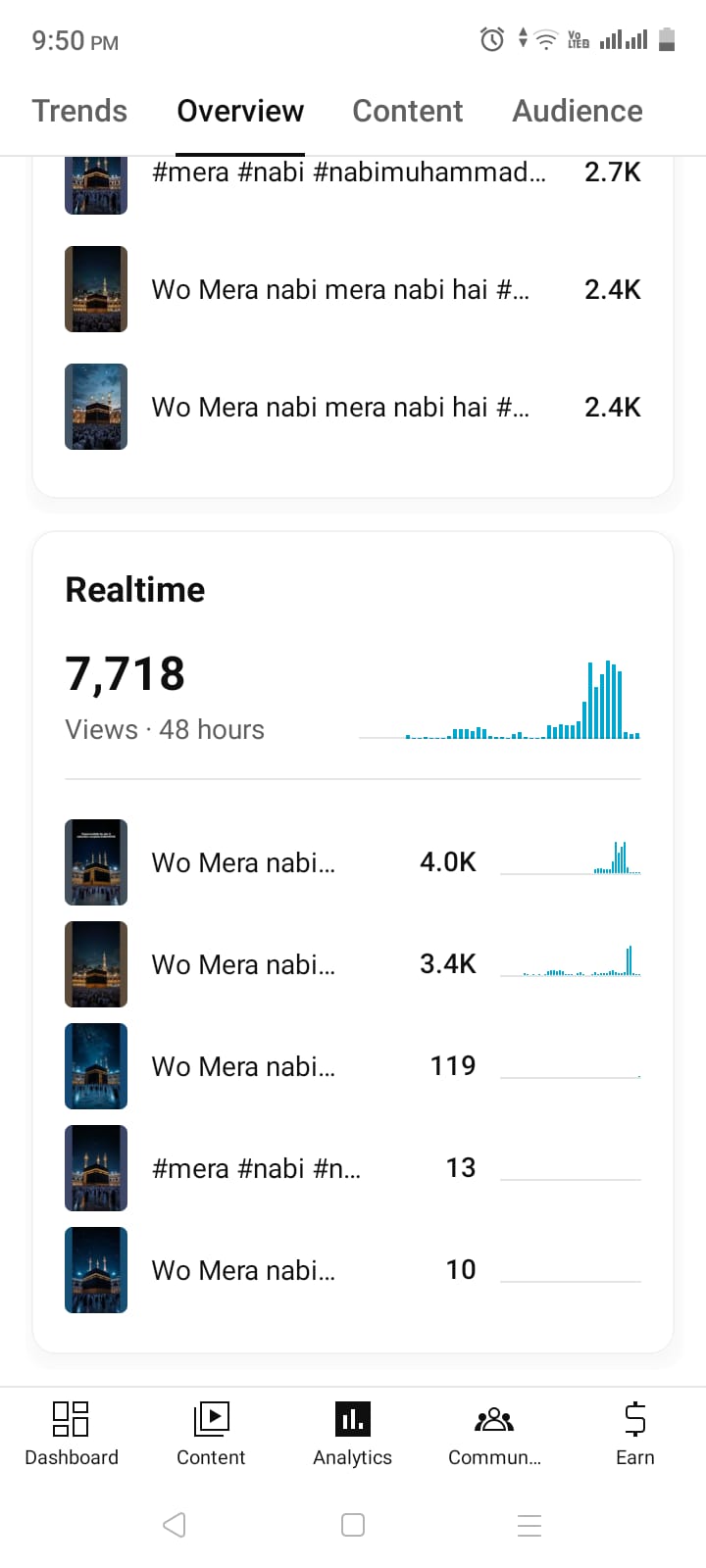The image size is (706, 1568).
Task: Select the Overview tab
Action: click(x=240, y=111)
